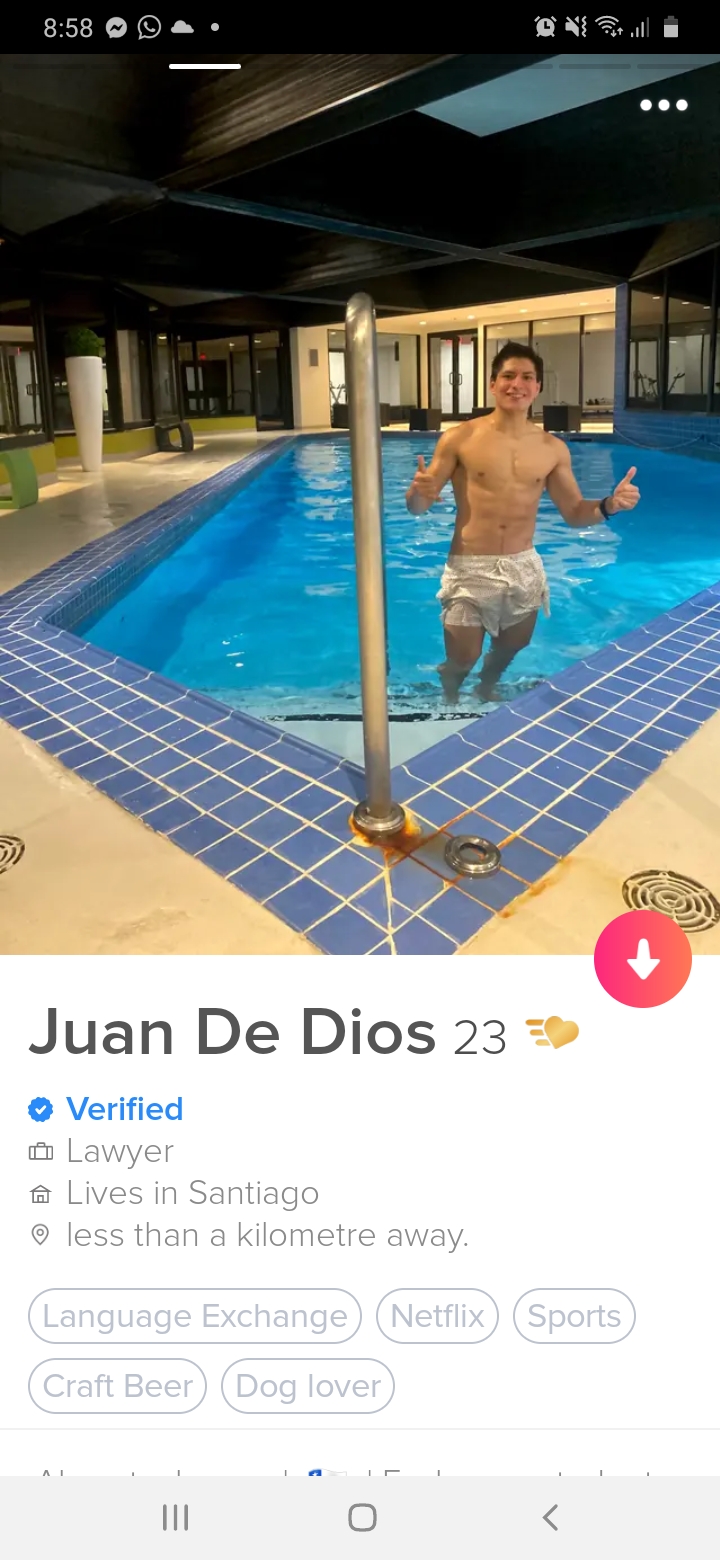Go back using the system back button
The width and height of the screenshot is (720, 1560).
coord(549,1517)
